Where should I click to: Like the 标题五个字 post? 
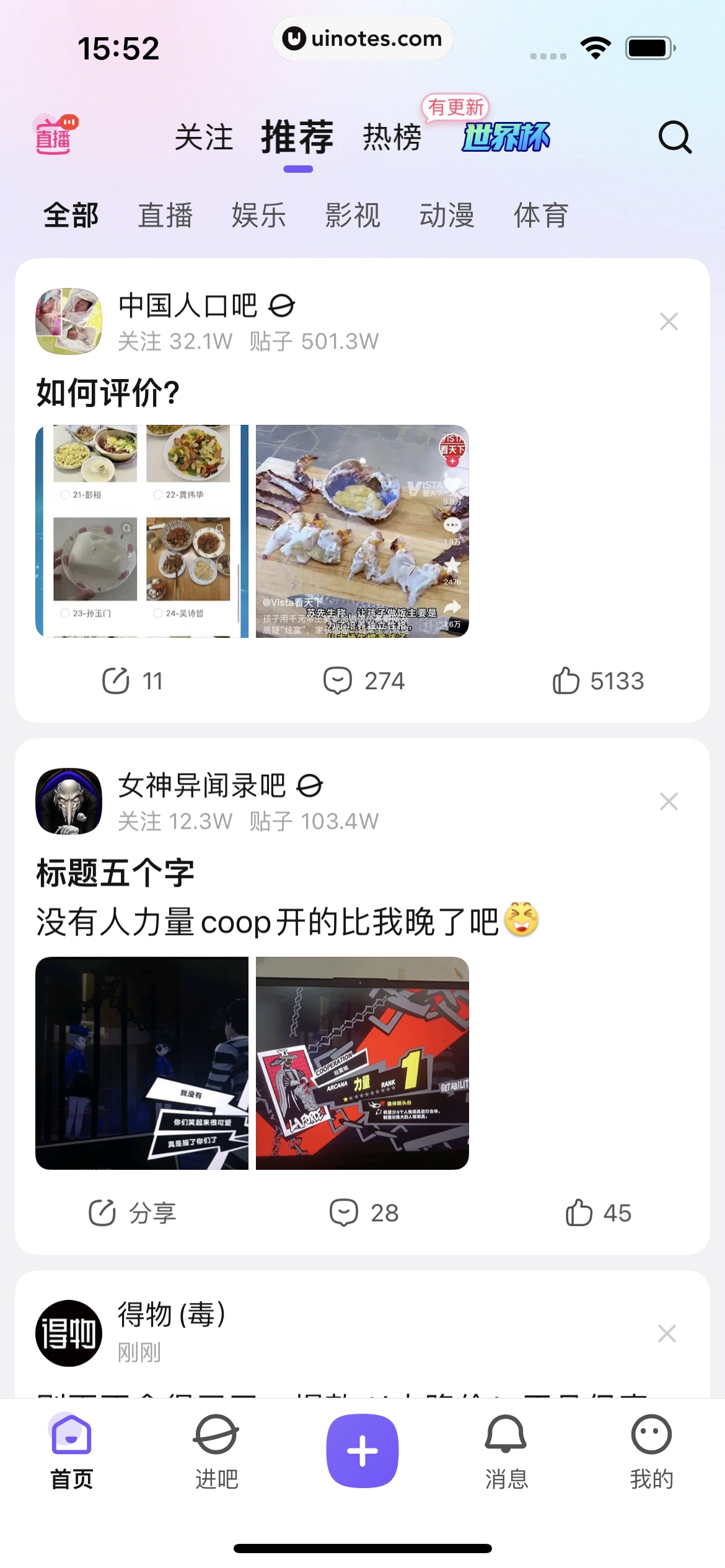tap(598, 1213)
